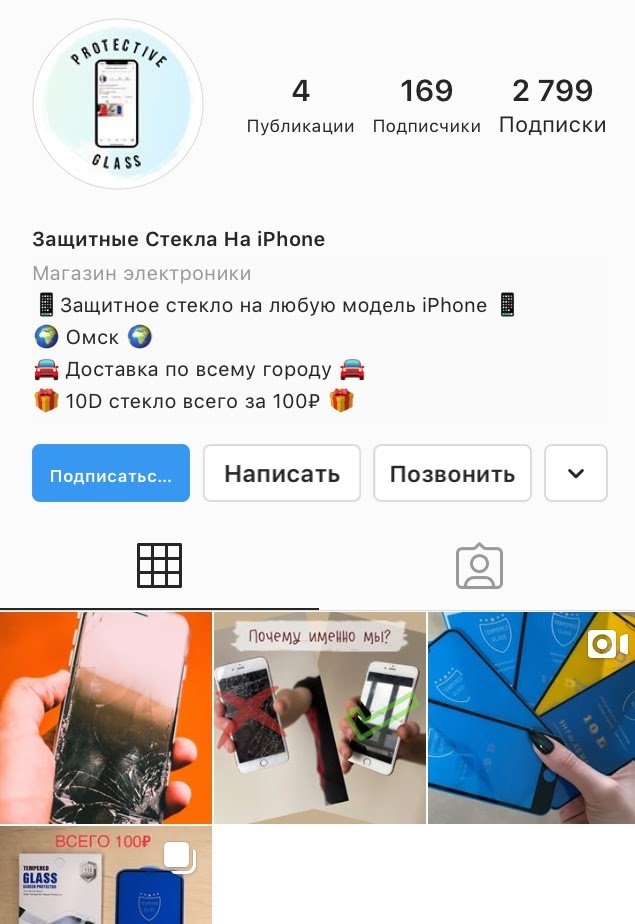Call the shop via Позвонить
The width and height of the screenshot is (635, 924).
452,473
